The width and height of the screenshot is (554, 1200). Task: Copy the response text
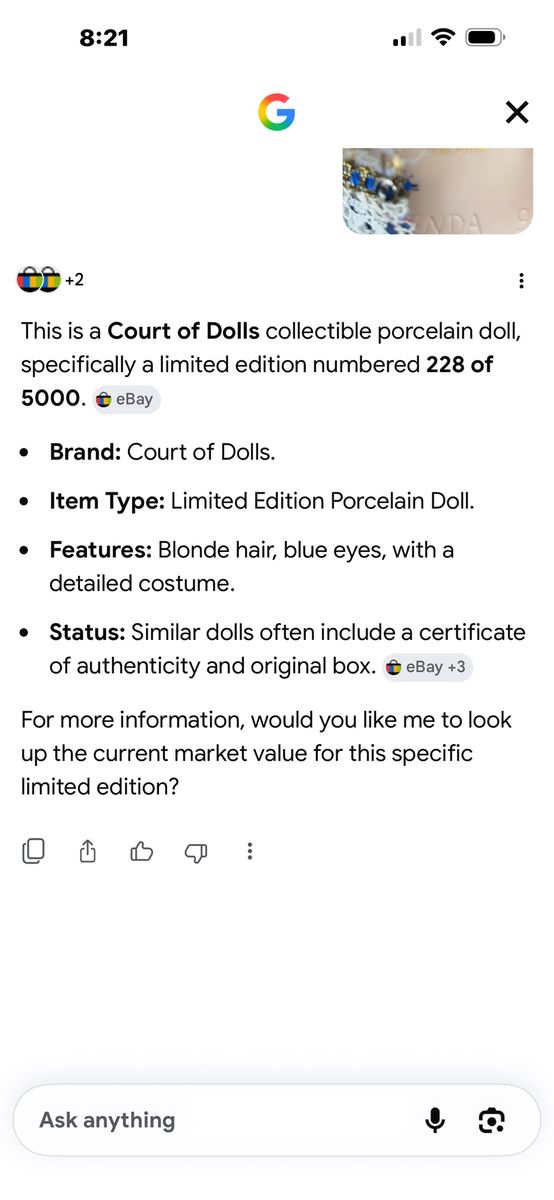coord(33,851)
